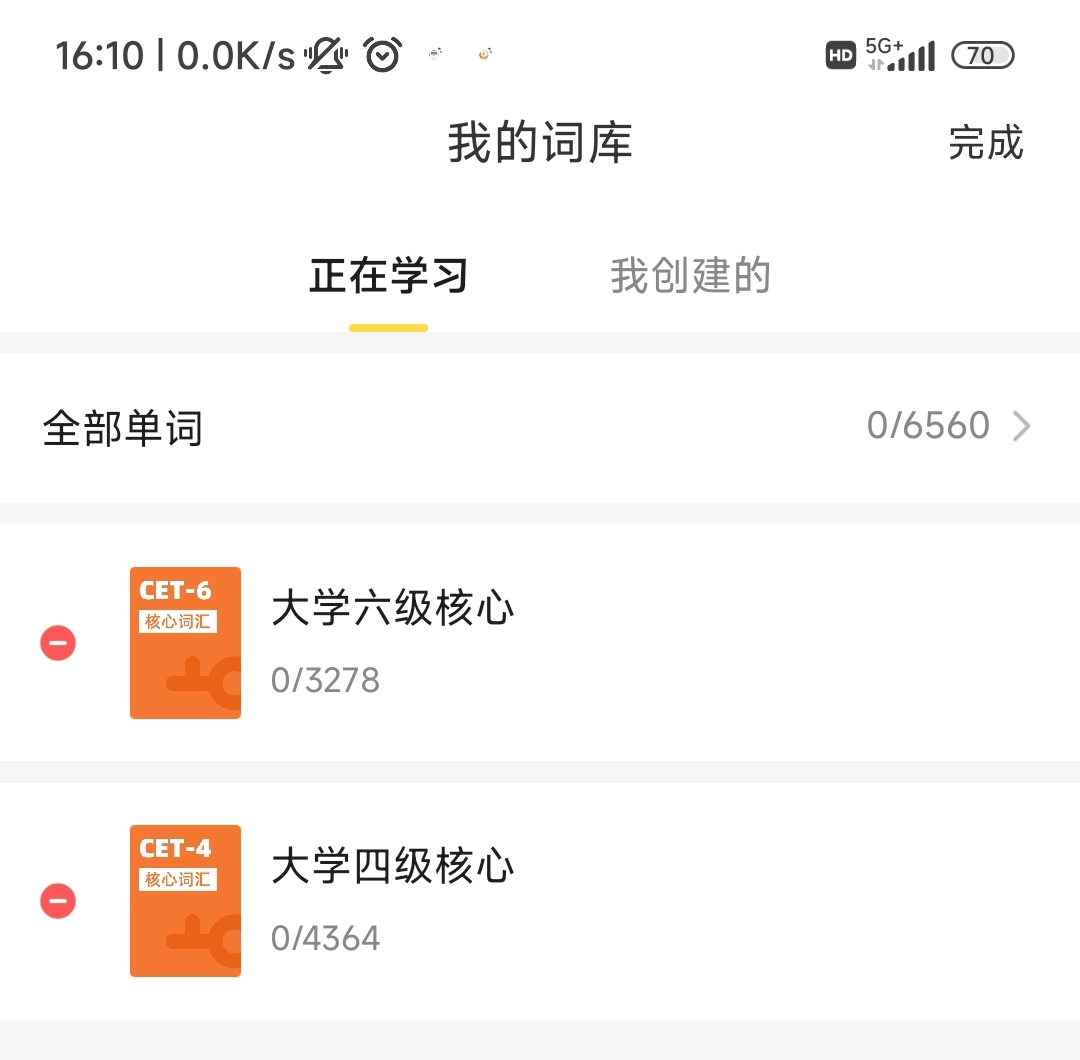Switch to the 正在学习 tab
1080x1060 pixels.
coord(388,276)
